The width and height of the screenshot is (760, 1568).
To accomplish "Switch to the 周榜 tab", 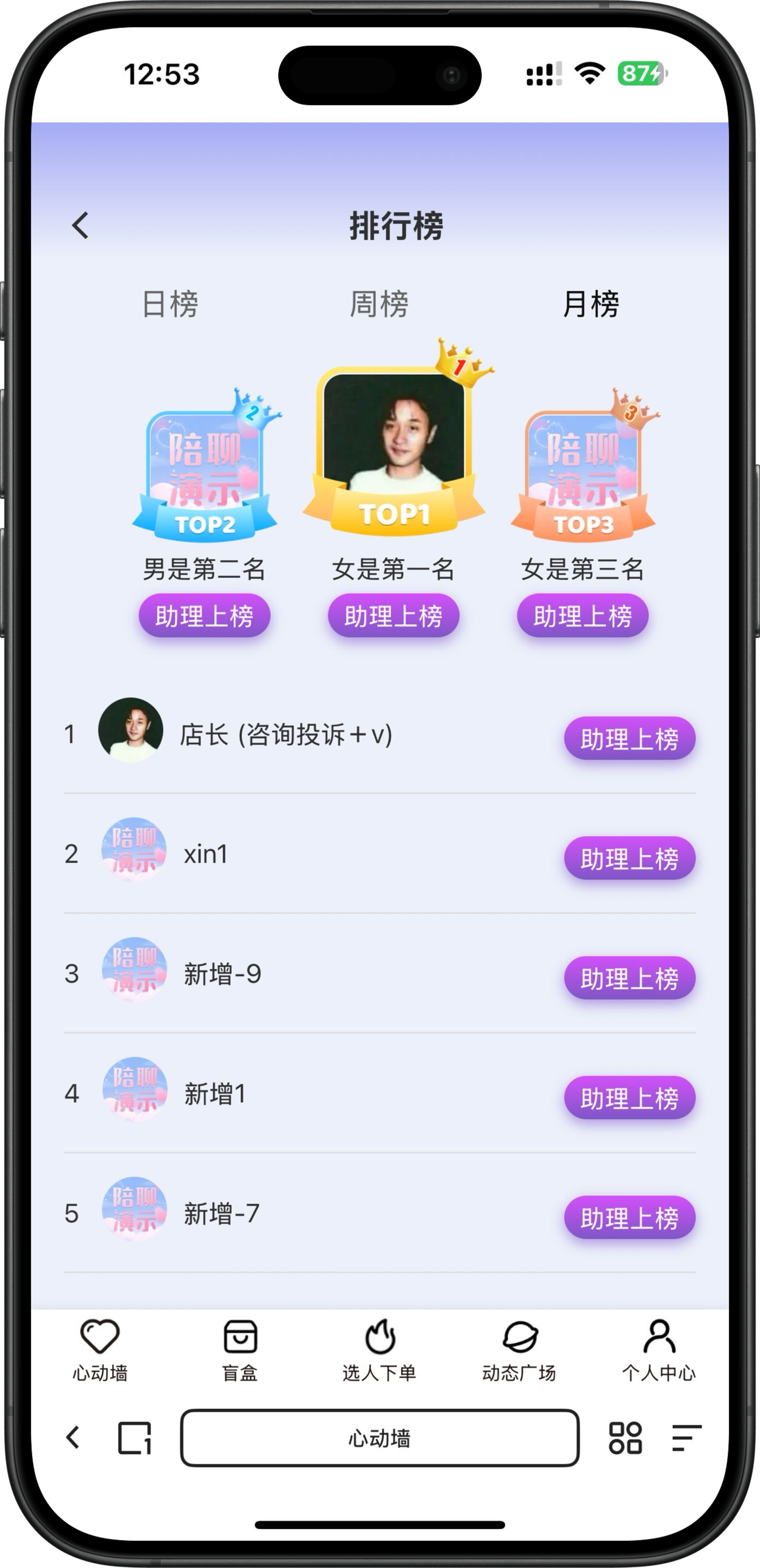I will click(379, 304).
